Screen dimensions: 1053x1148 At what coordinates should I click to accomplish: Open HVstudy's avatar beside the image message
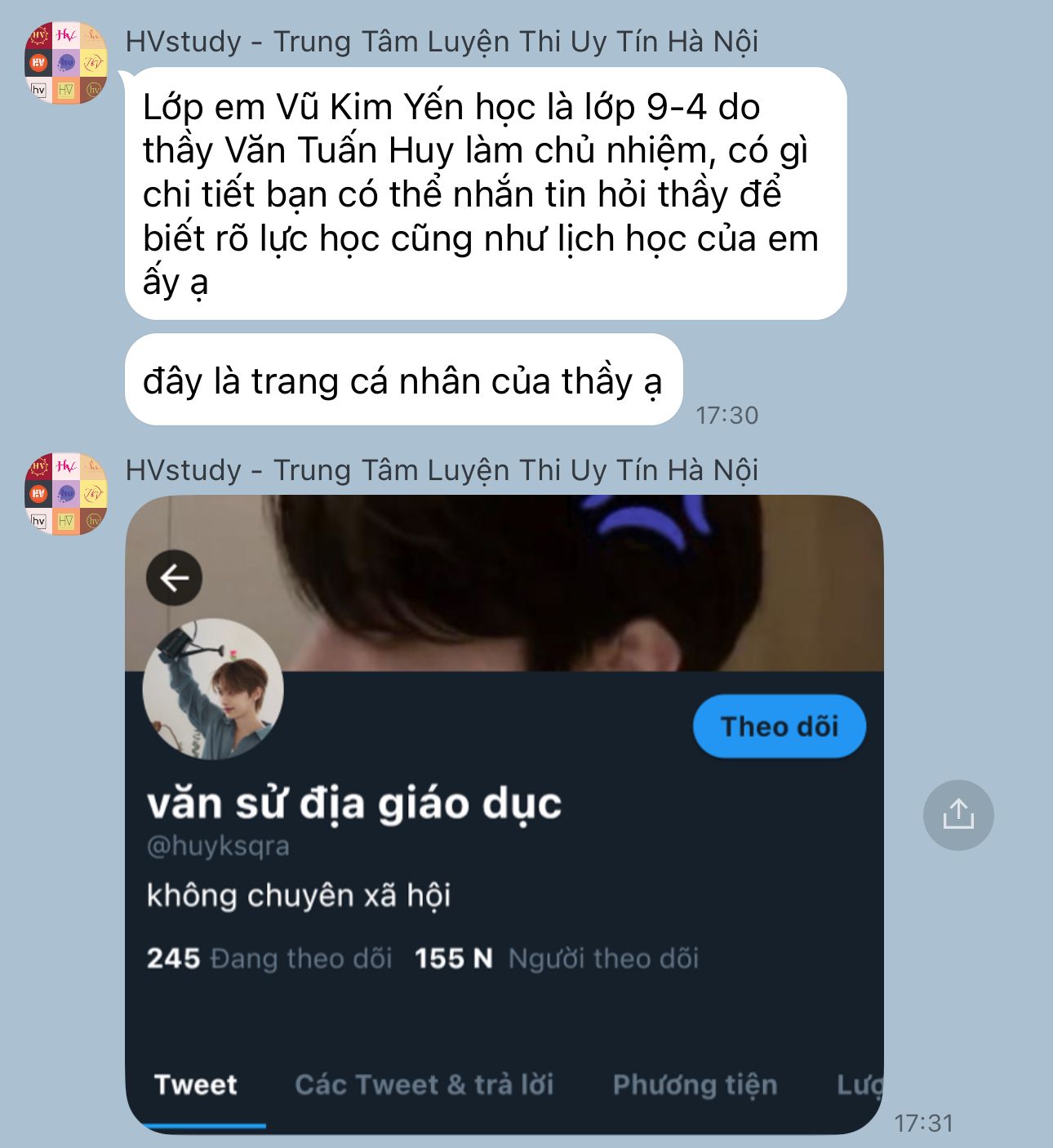coord(66,493)
